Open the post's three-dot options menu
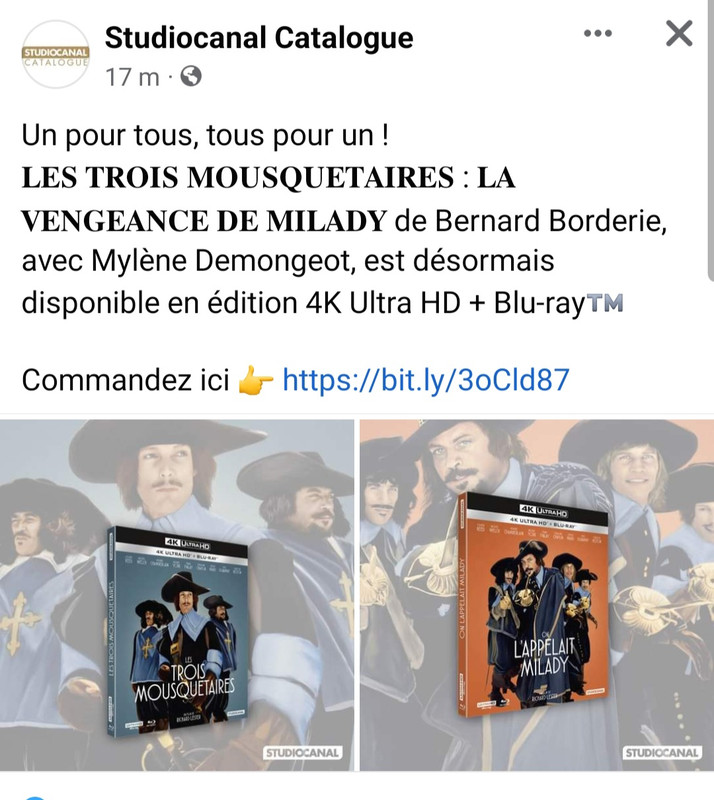714x800 pixels. pos(597,34)
